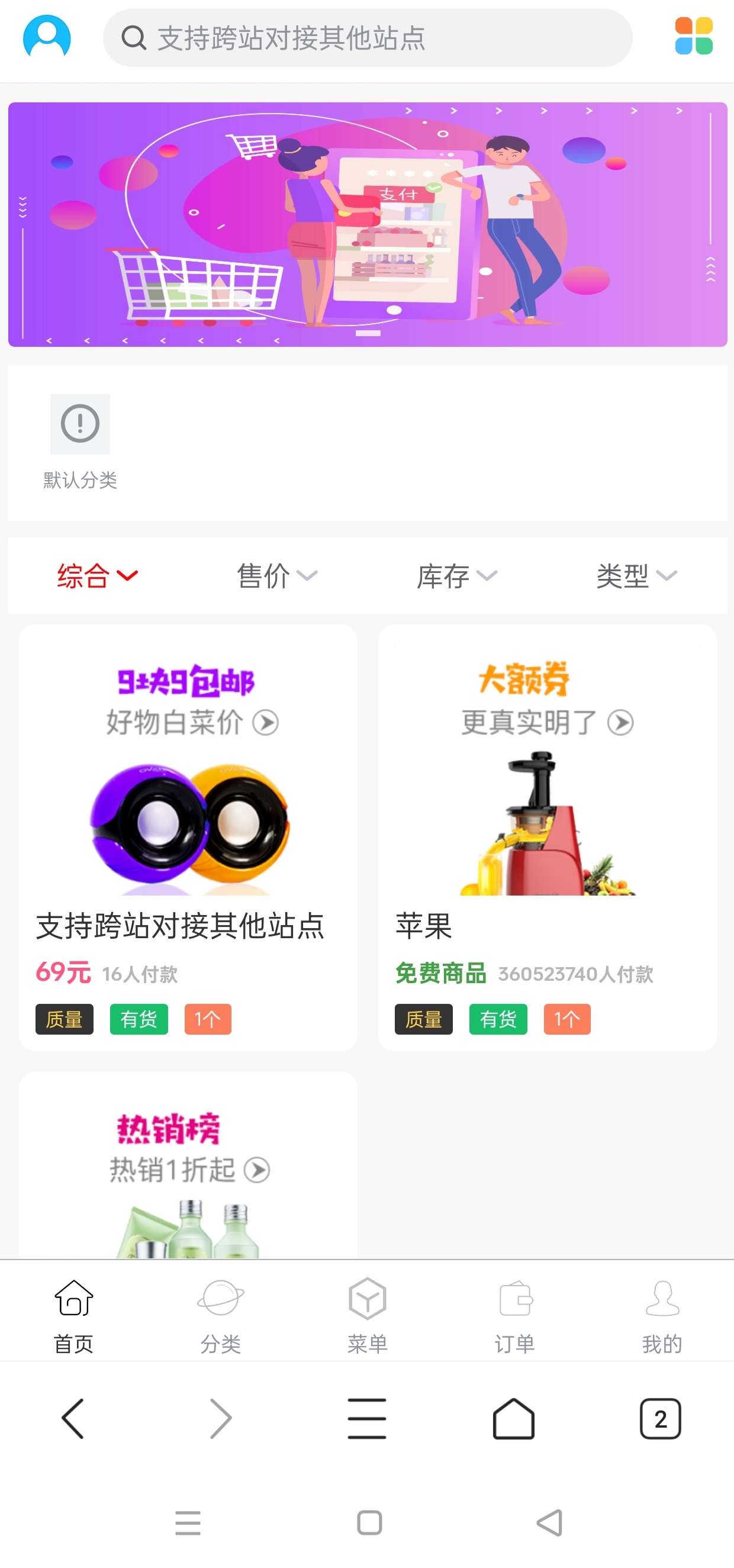Expand the 类型 filter

(x=636, y=575)
